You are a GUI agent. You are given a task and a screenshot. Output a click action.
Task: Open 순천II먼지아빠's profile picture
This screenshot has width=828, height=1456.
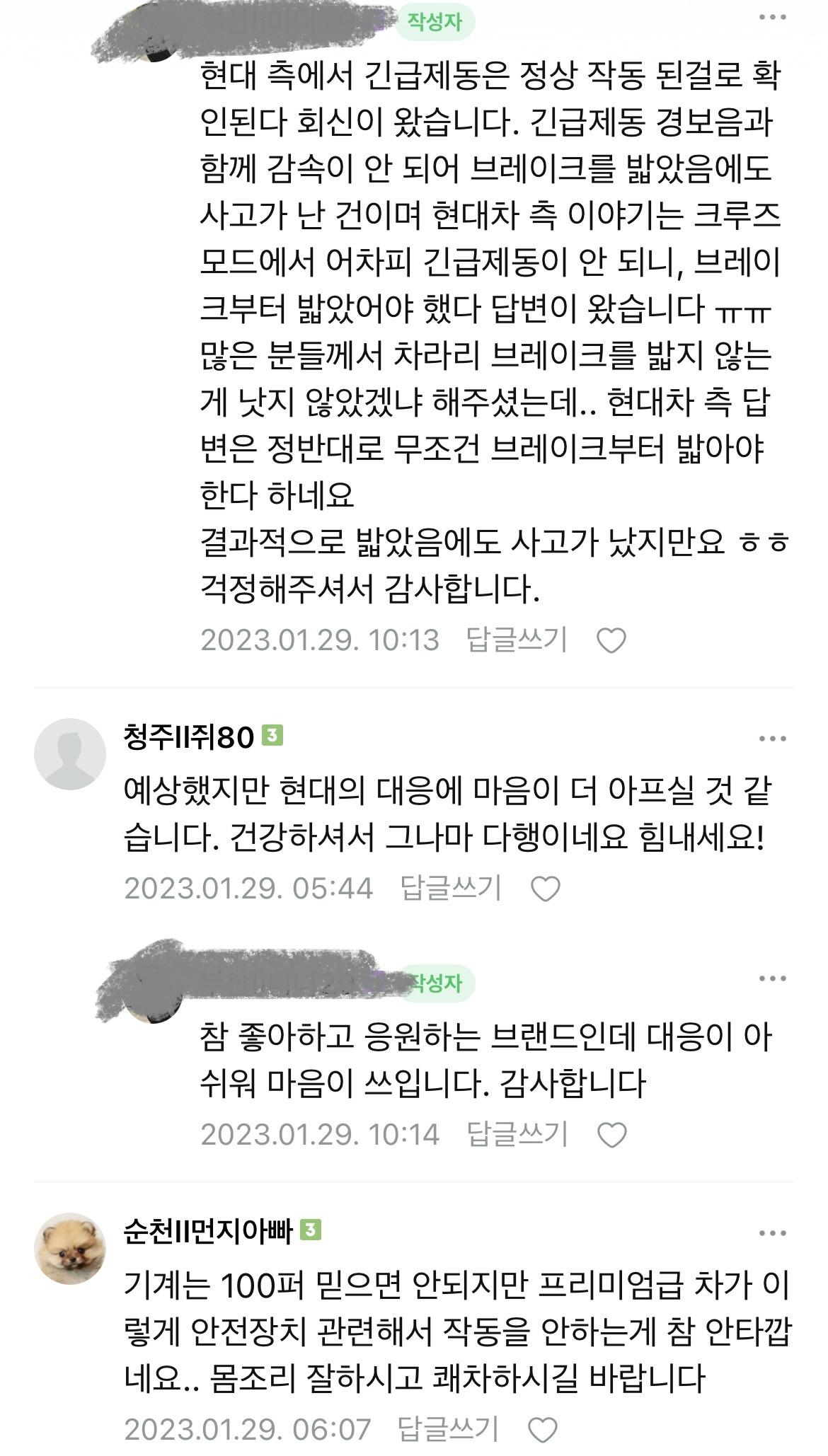[x=70, y=1248]
